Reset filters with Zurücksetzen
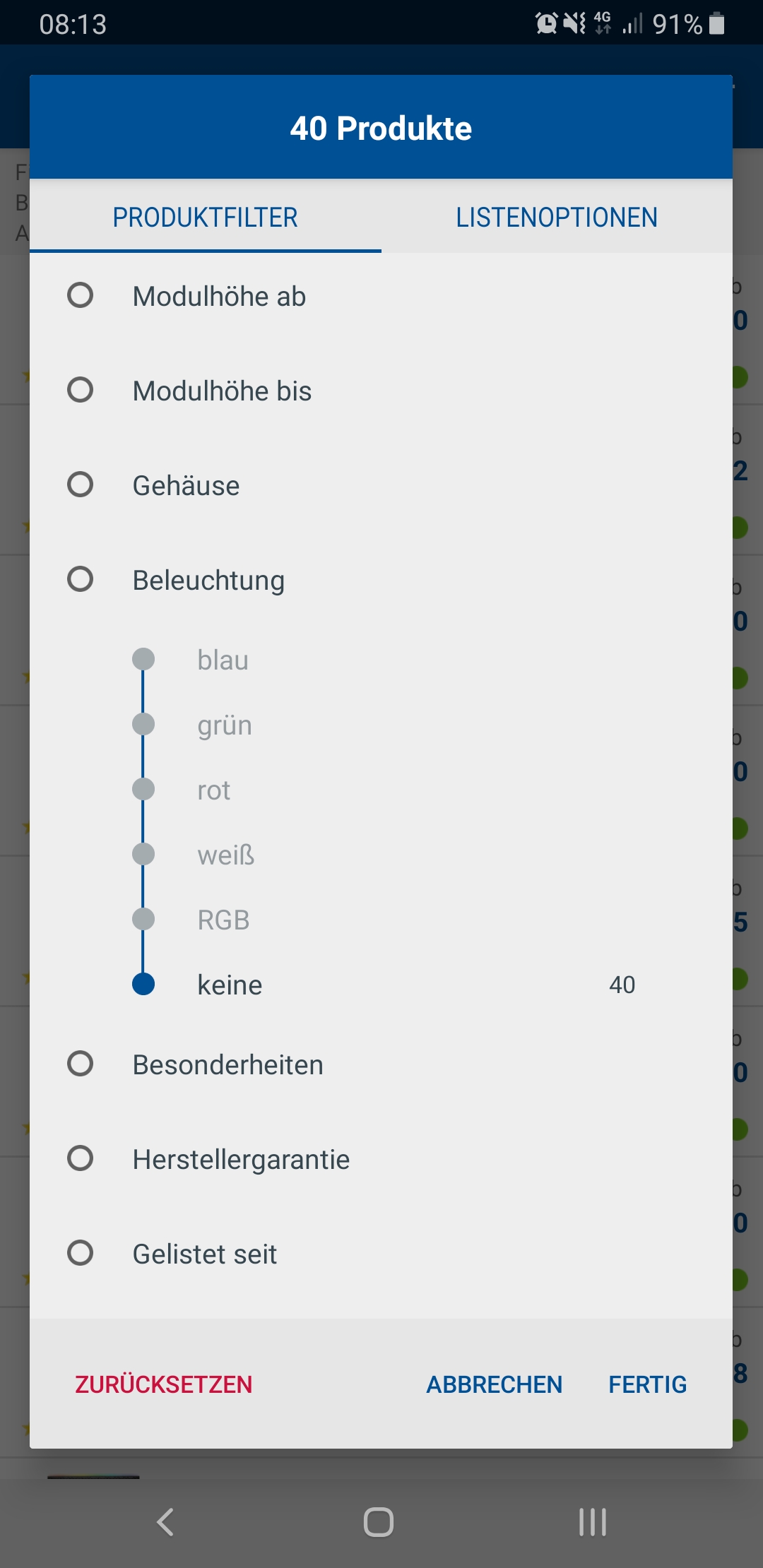This screenshot has width=763, height=1568. pyautogui.click(x=164, y=1384)
